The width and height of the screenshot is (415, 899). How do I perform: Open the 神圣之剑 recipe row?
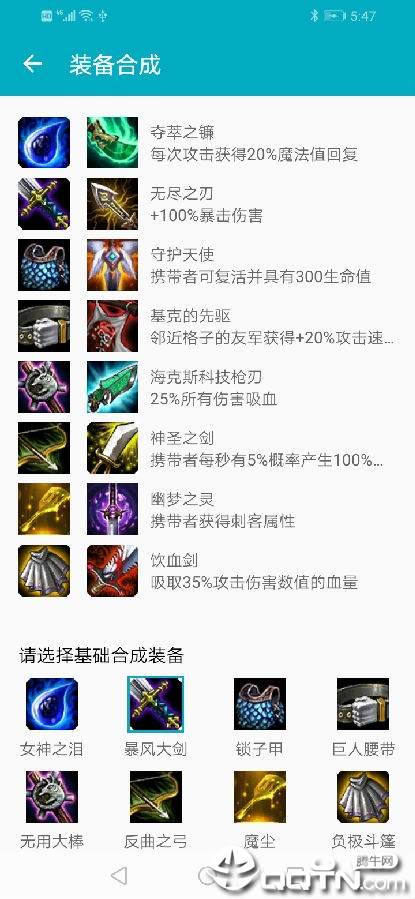coord(208,448)
